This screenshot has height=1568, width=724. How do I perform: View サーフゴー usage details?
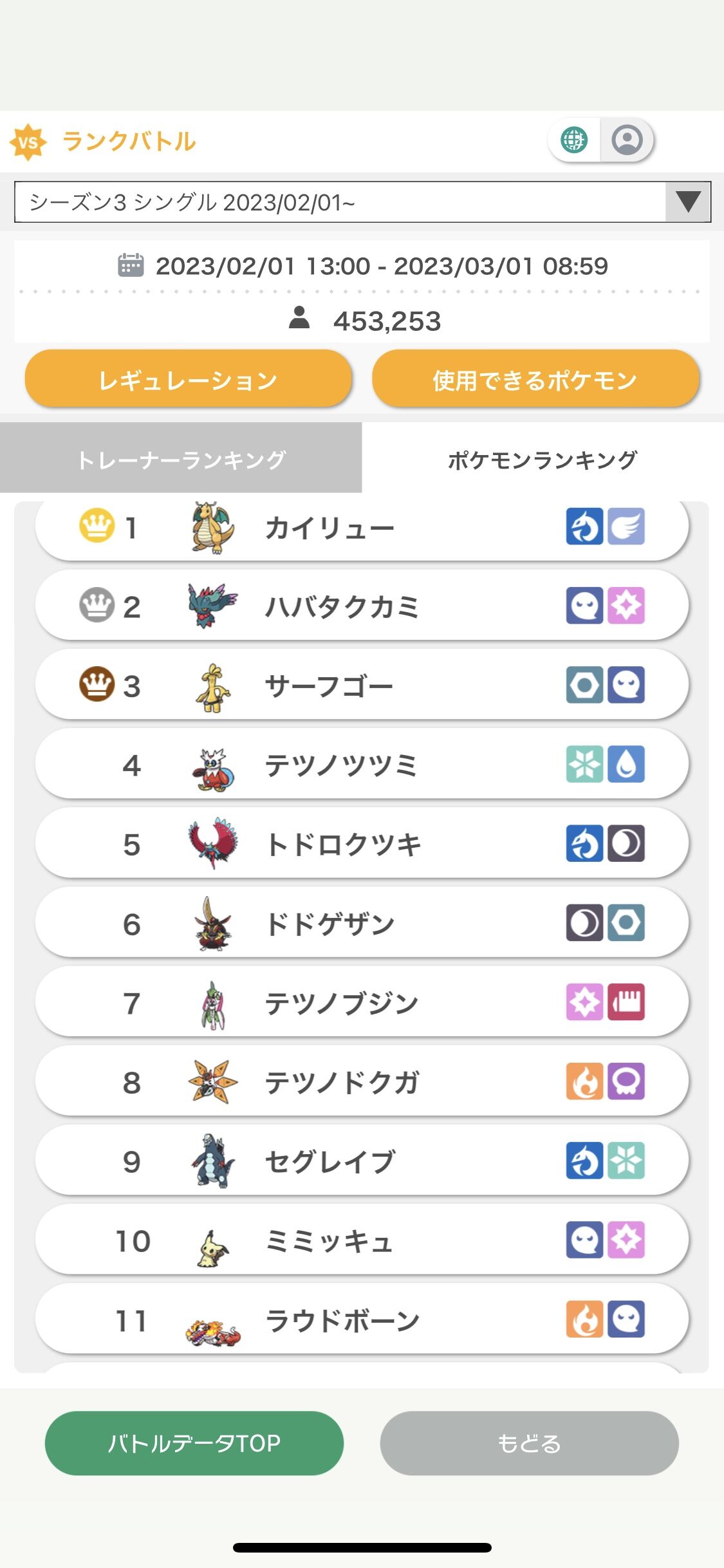pyautogui.click(x=362, y=685)
